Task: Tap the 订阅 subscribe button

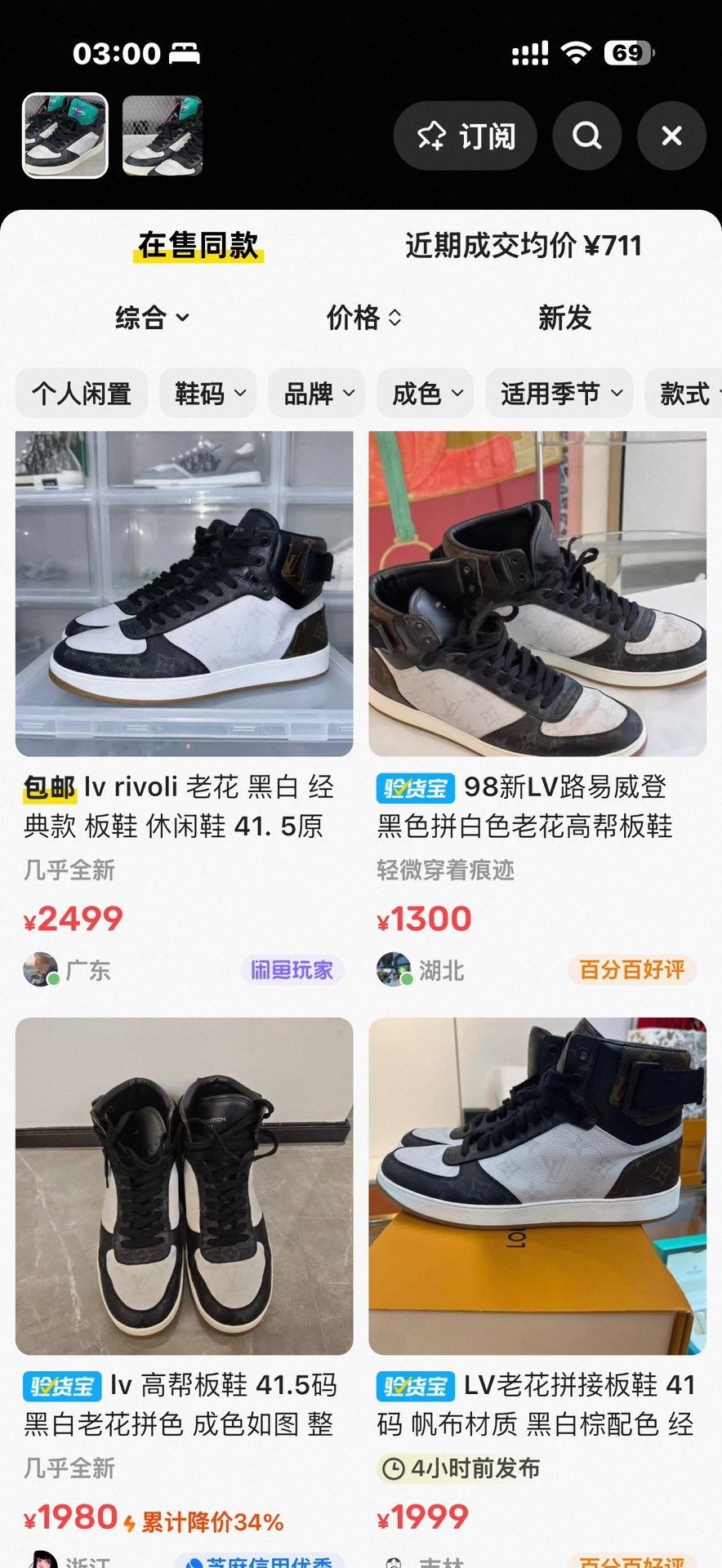Action: coord(465,136)
